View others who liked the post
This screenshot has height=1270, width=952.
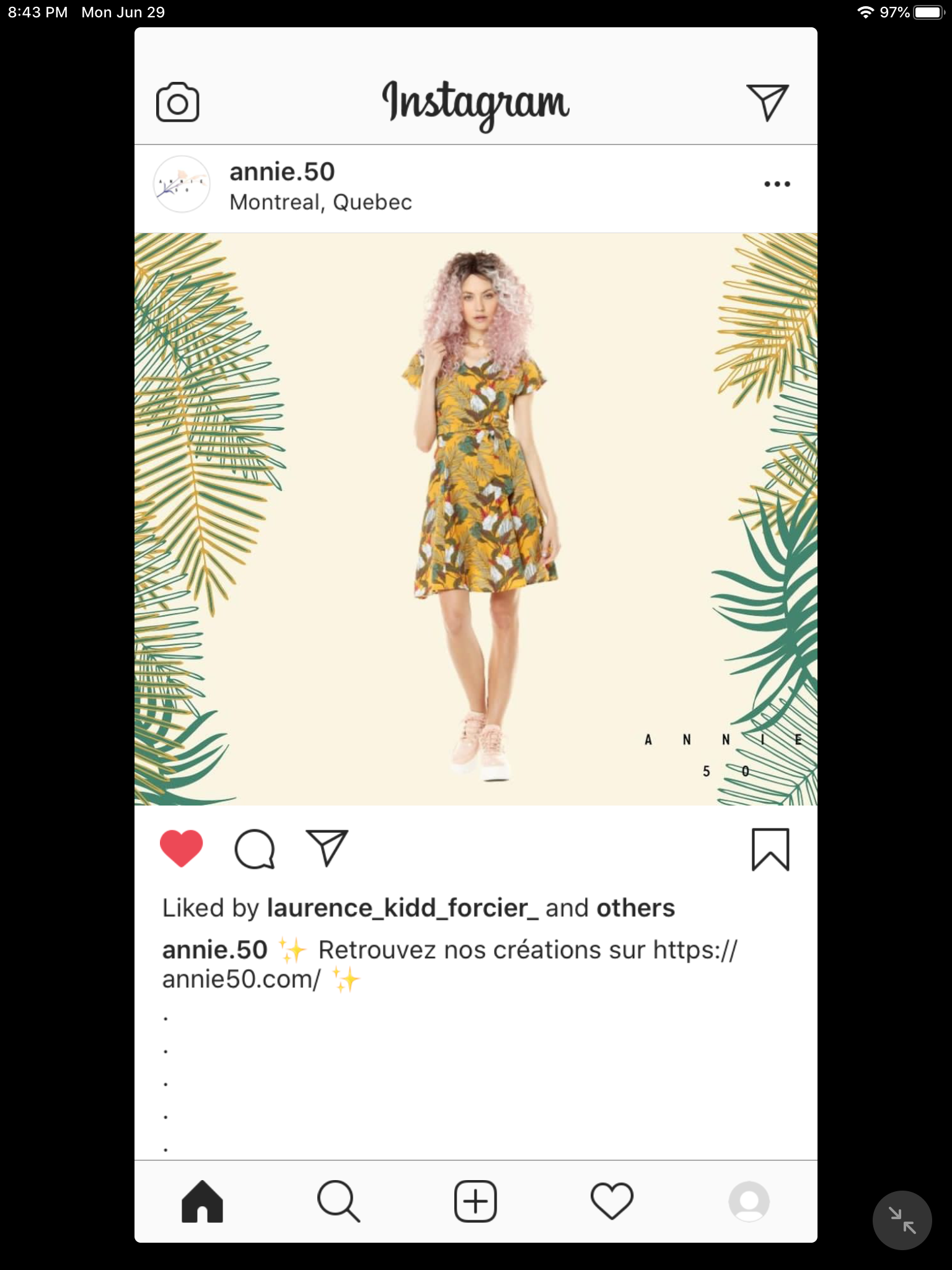635,908
